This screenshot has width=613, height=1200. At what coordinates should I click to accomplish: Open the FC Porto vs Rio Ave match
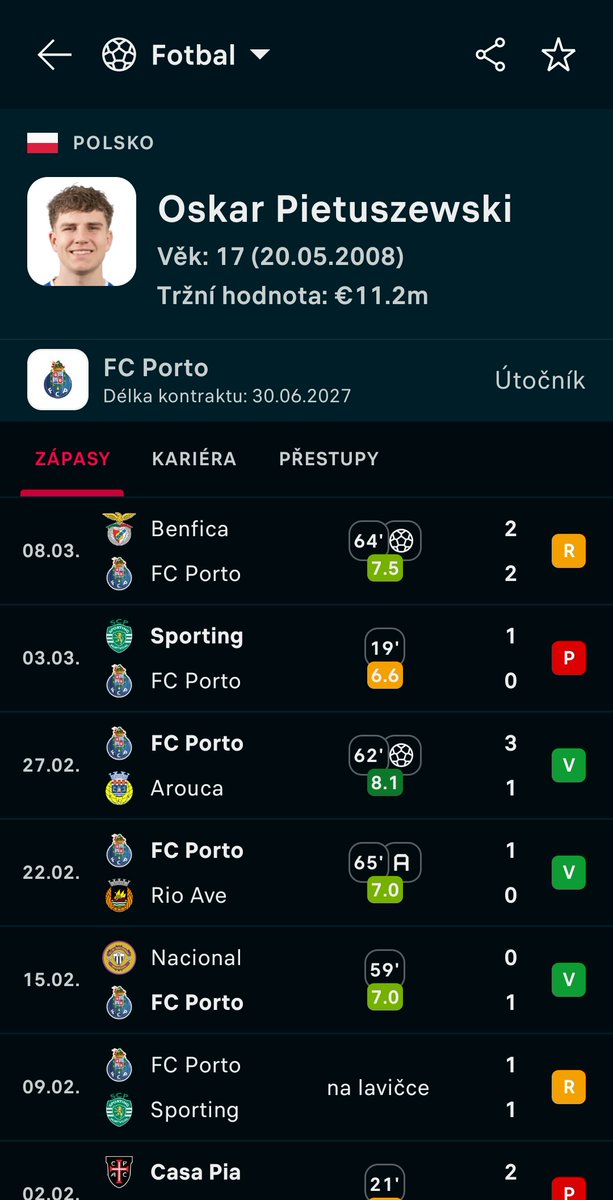pyautogui.click(x=306, y=872)
